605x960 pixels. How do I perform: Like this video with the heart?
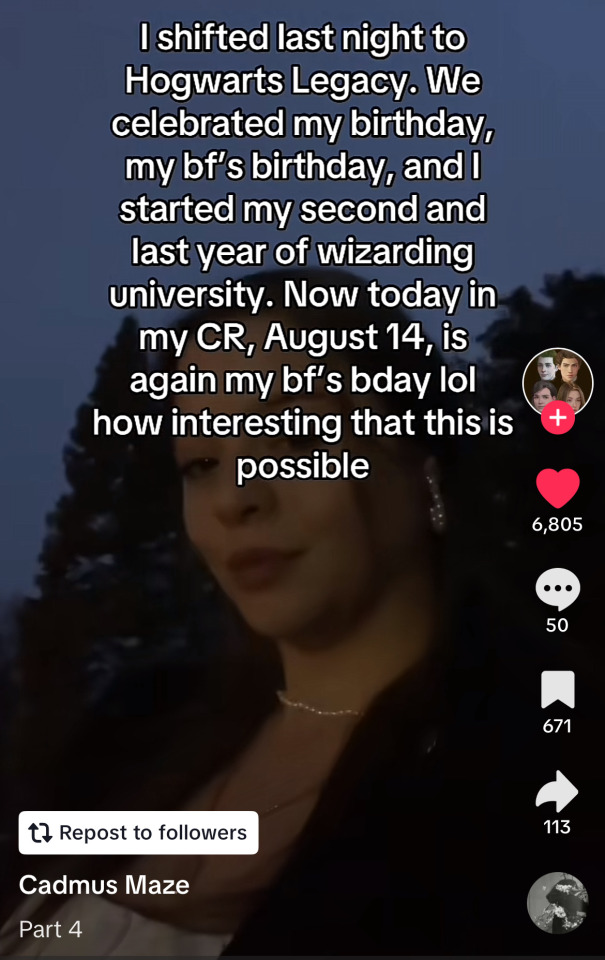point(557,488)
